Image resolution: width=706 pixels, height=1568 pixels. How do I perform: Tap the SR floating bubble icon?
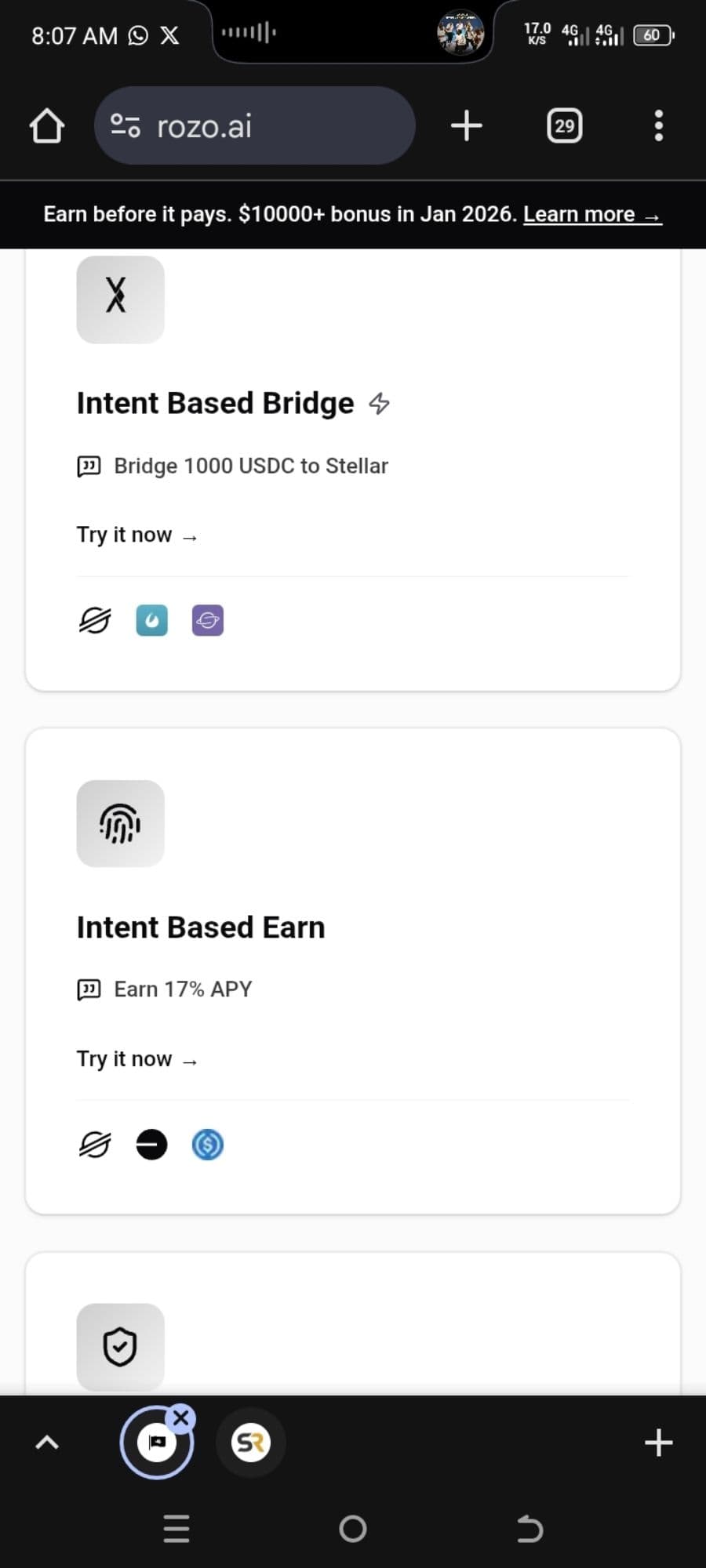[x=250, y=1443]
